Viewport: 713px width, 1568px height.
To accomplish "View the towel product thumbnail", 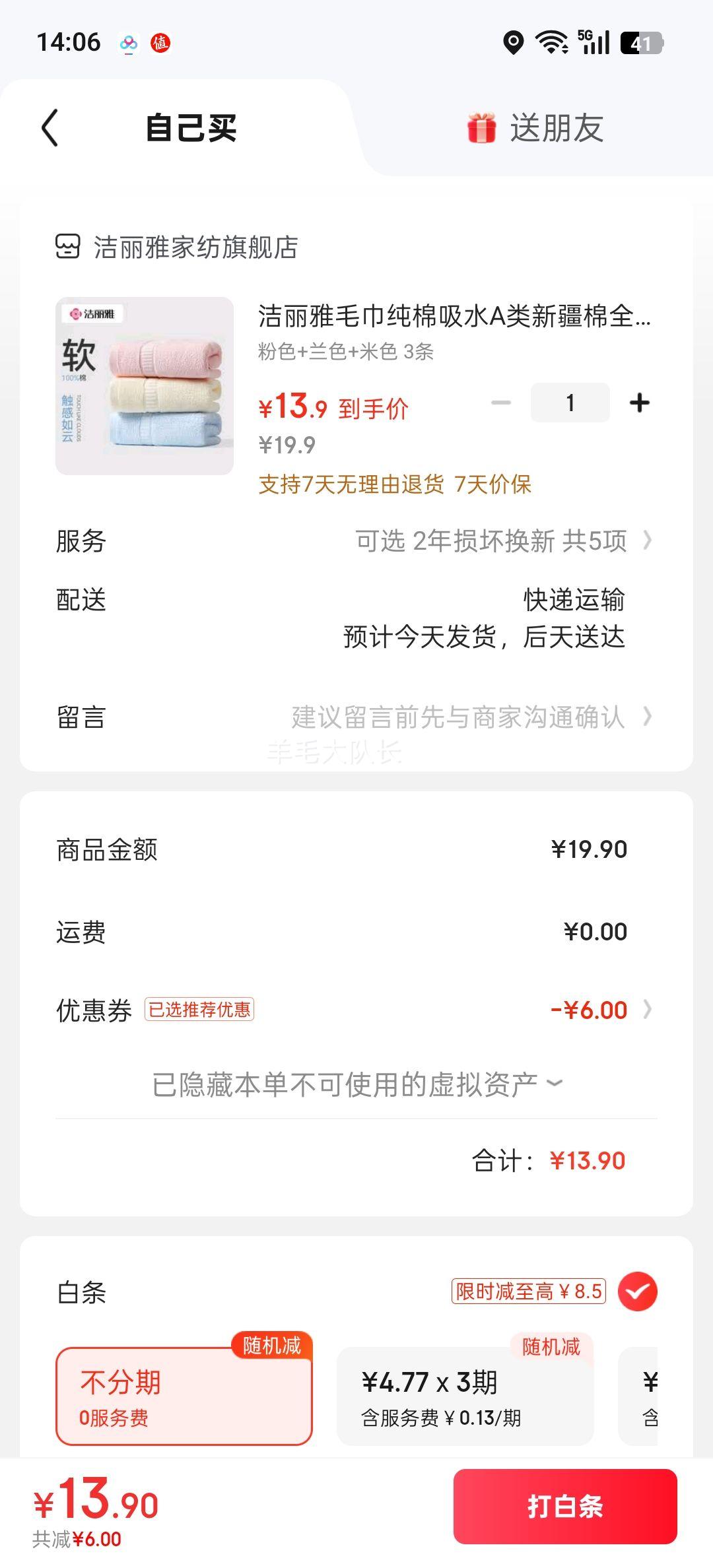I will (x=145, y=386).
